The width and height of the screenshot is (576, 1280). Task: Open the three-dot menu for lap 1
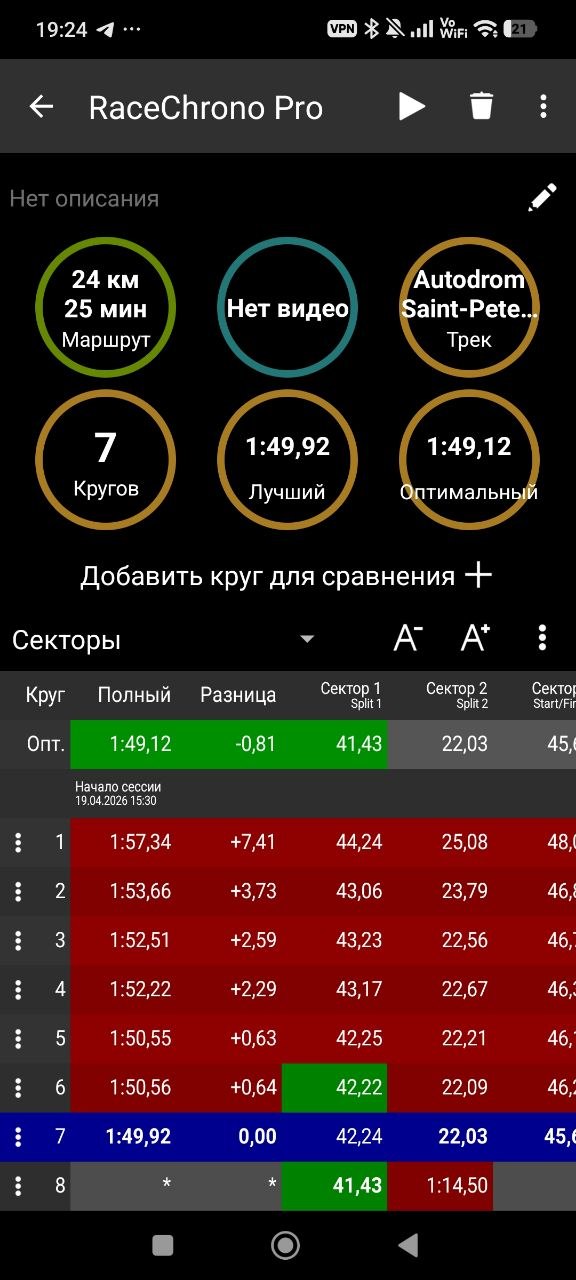pos(18,842)
